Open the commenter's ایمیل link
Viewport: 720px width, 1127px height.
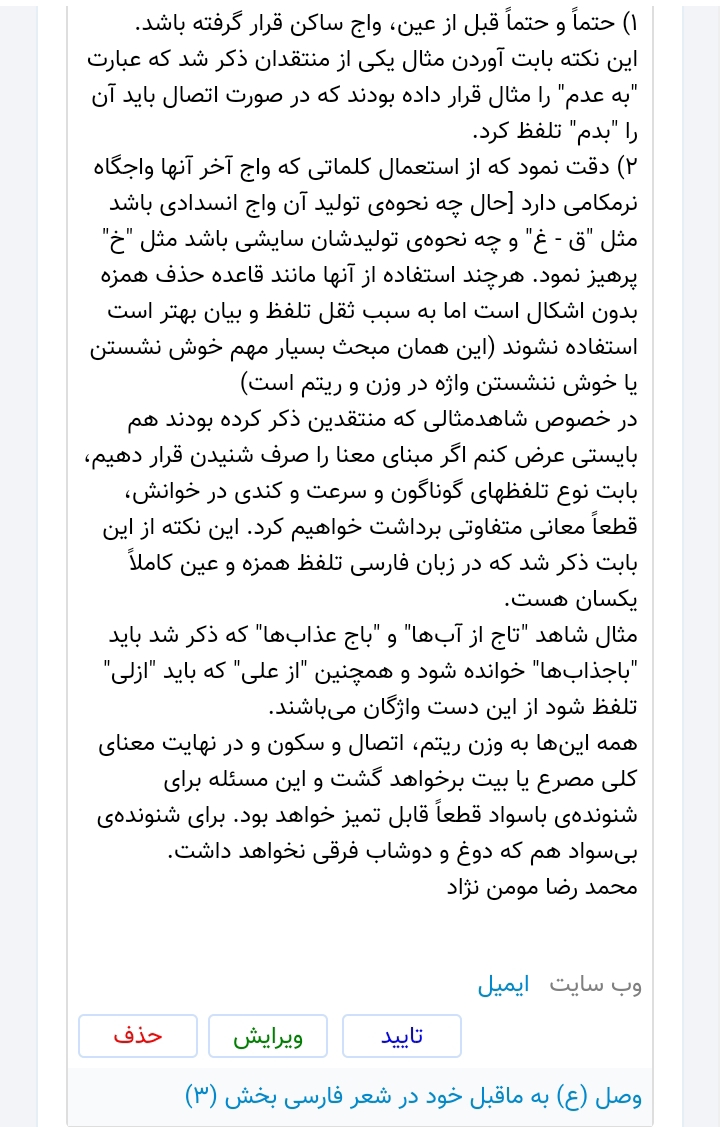click(502, 984)
